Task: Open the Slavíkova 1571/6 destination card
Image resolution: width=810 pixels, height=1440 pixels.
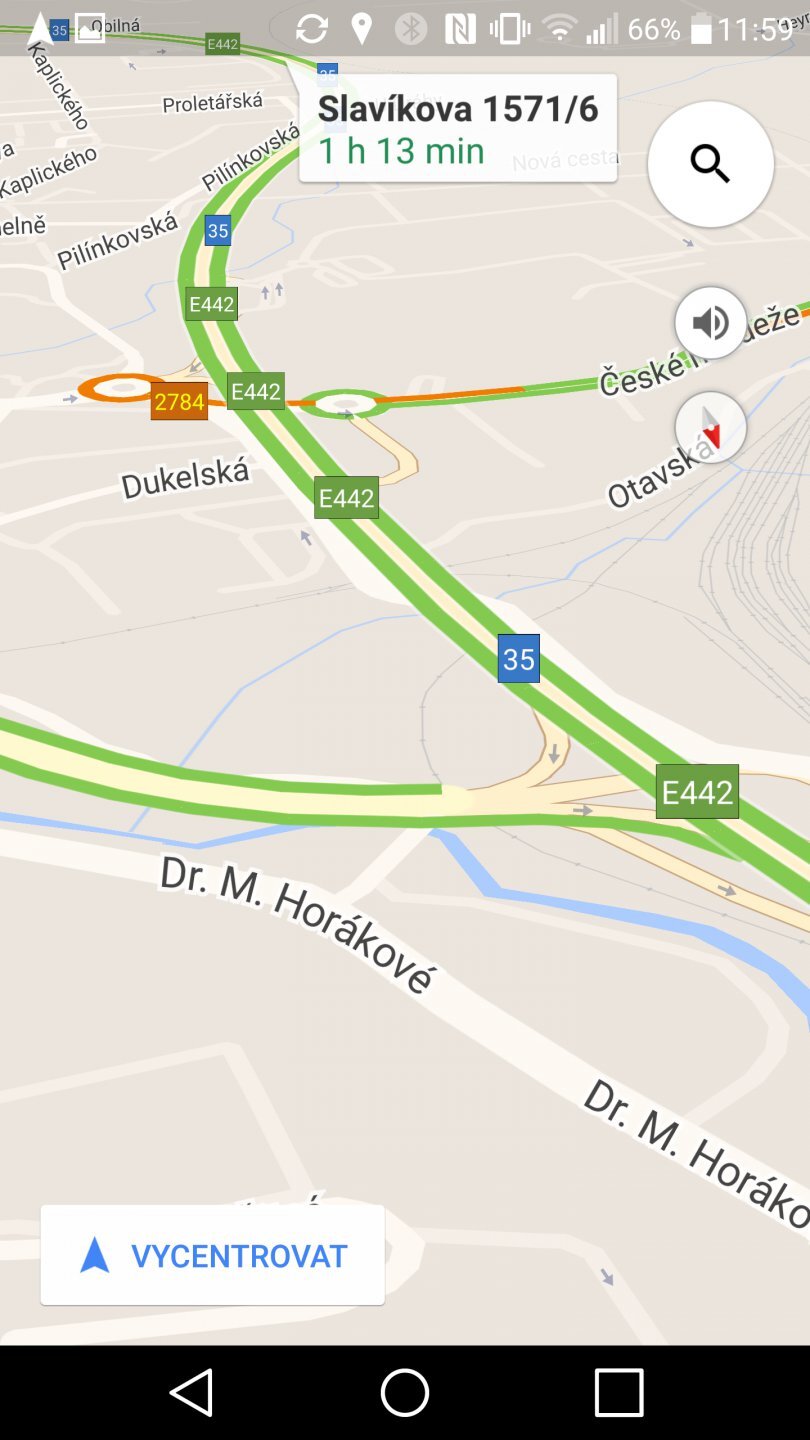Action: [x=458, y=129]
